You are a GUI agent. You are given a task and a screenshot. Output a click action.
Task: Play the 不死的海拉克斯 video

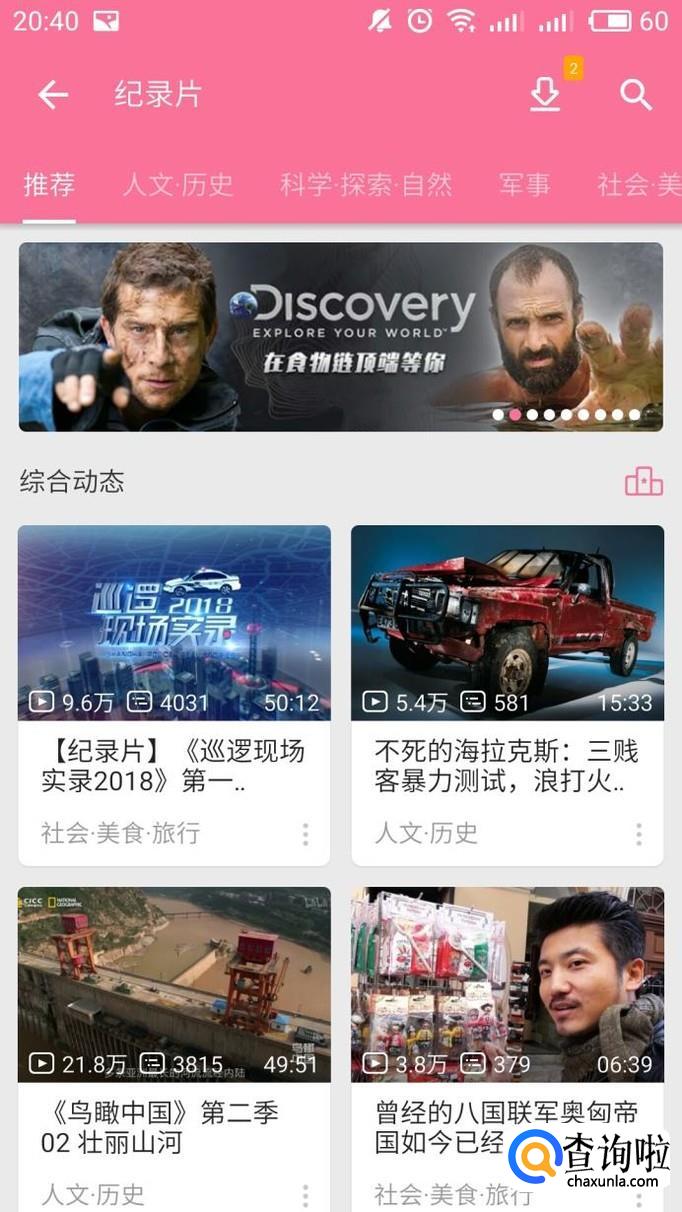pos(507,622)
